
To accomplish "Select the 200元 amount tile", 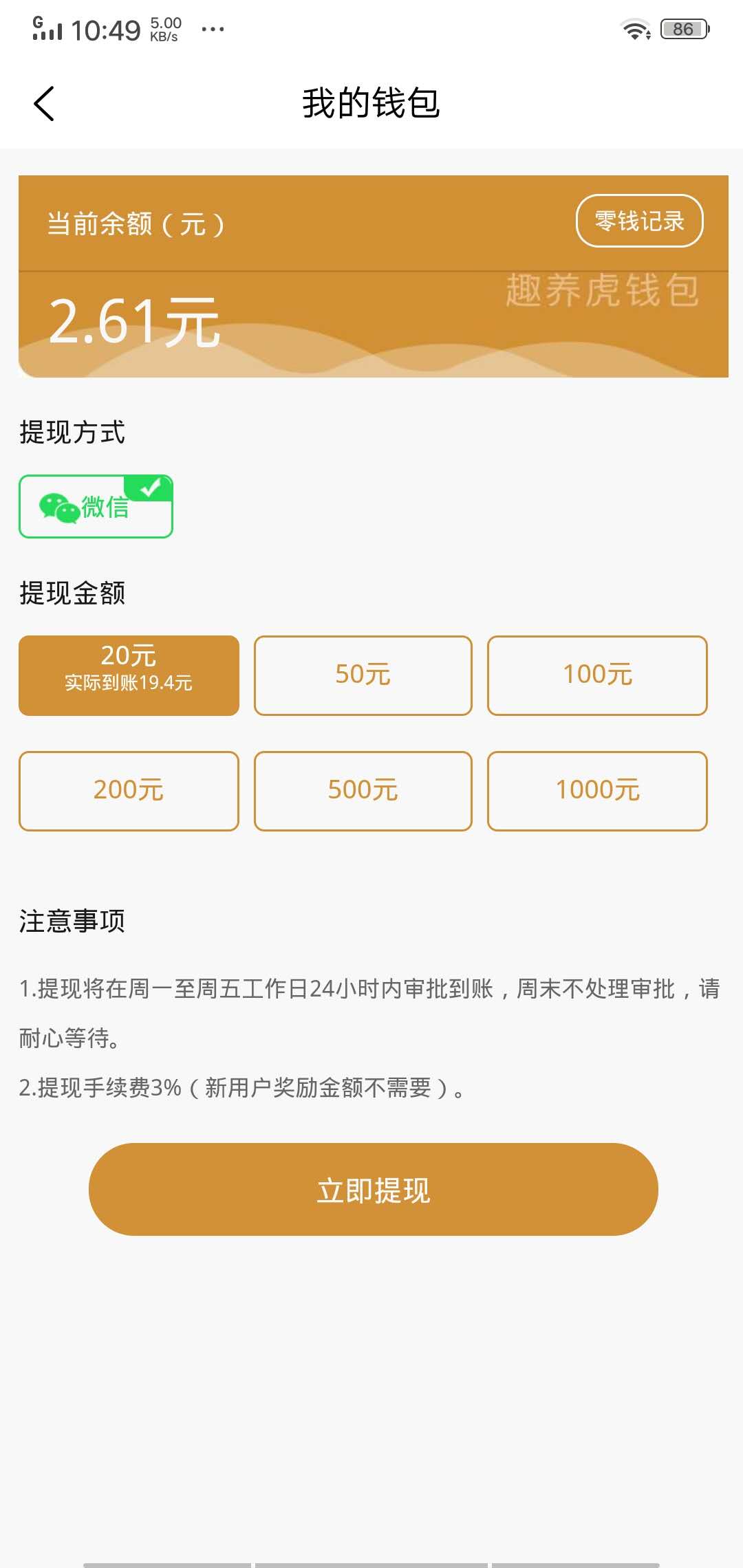I will 129,791.
